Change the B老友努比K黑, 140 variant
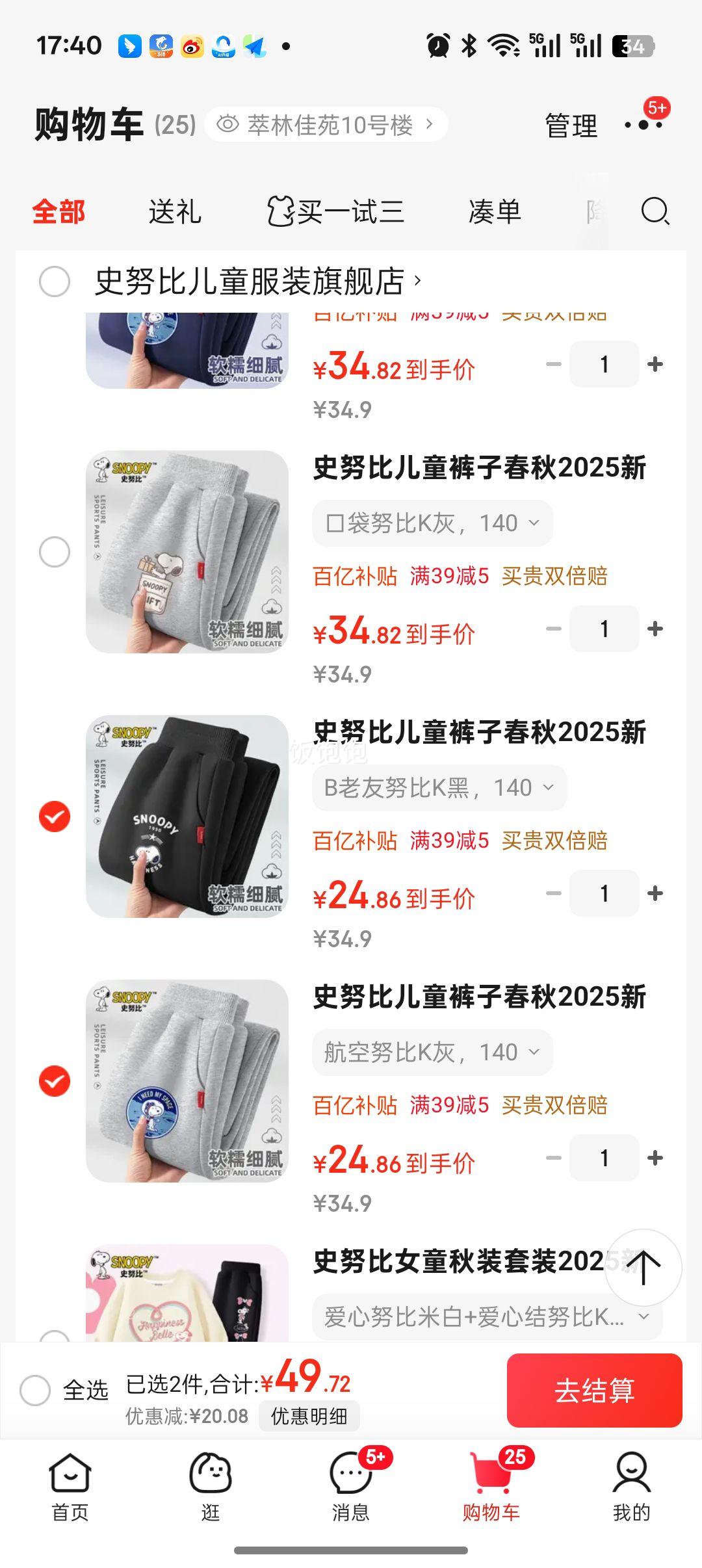The width and height of the screenshot is (702, 1568). pyautogui.click(x=439, y=788)
